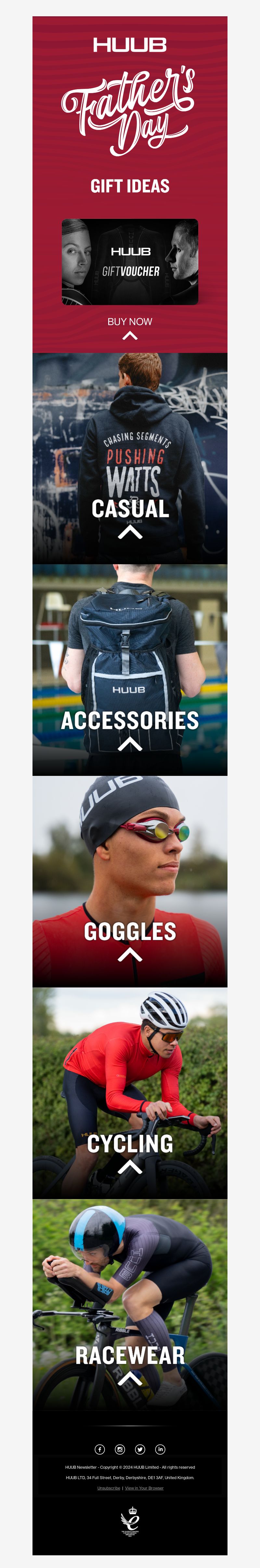Image resolution: width=260 pixels, height=1568 pixels.
Task: Visit HUUB's Instagram profile
Action: [120, 1449]
